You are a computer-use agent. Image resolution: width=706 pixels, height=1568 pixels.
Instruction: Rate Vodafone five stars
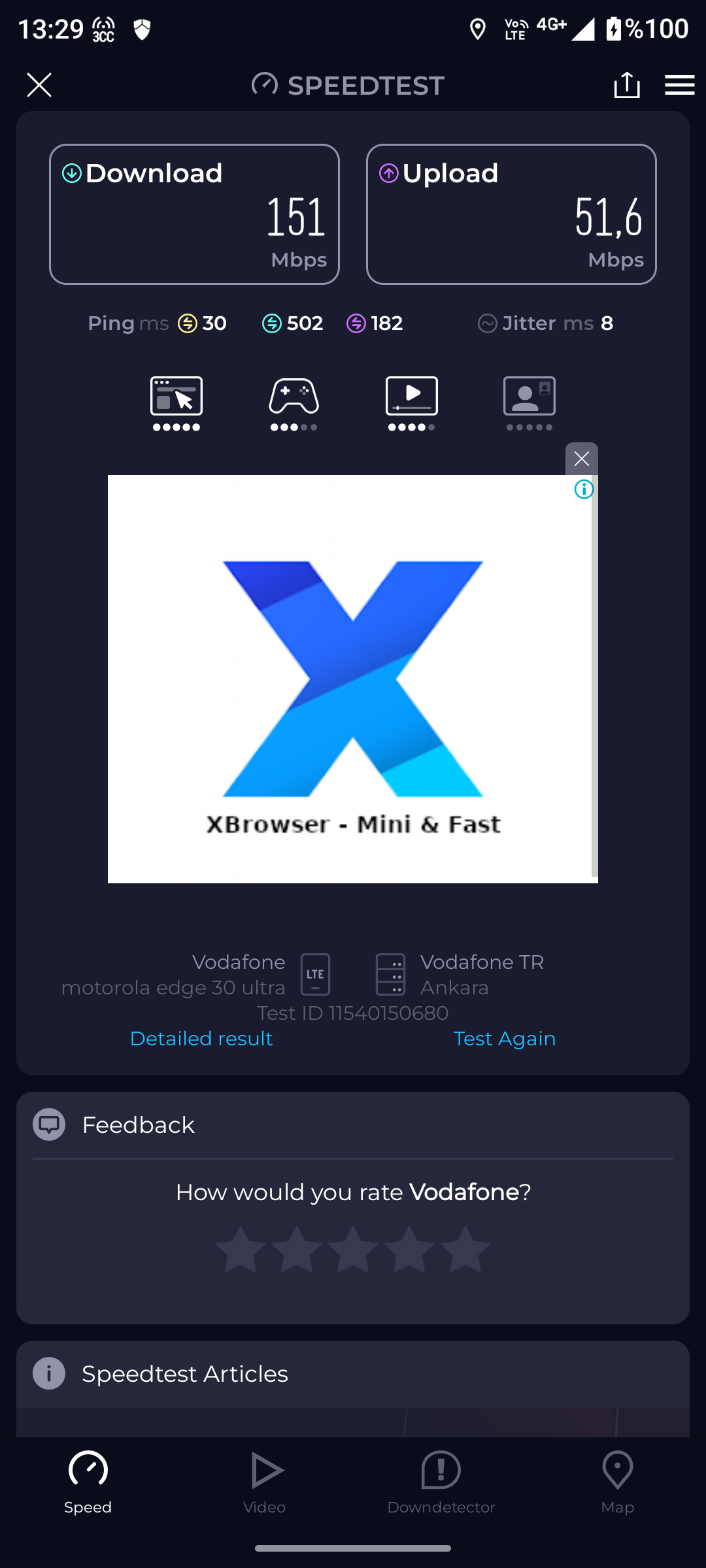click(465, 1249)
